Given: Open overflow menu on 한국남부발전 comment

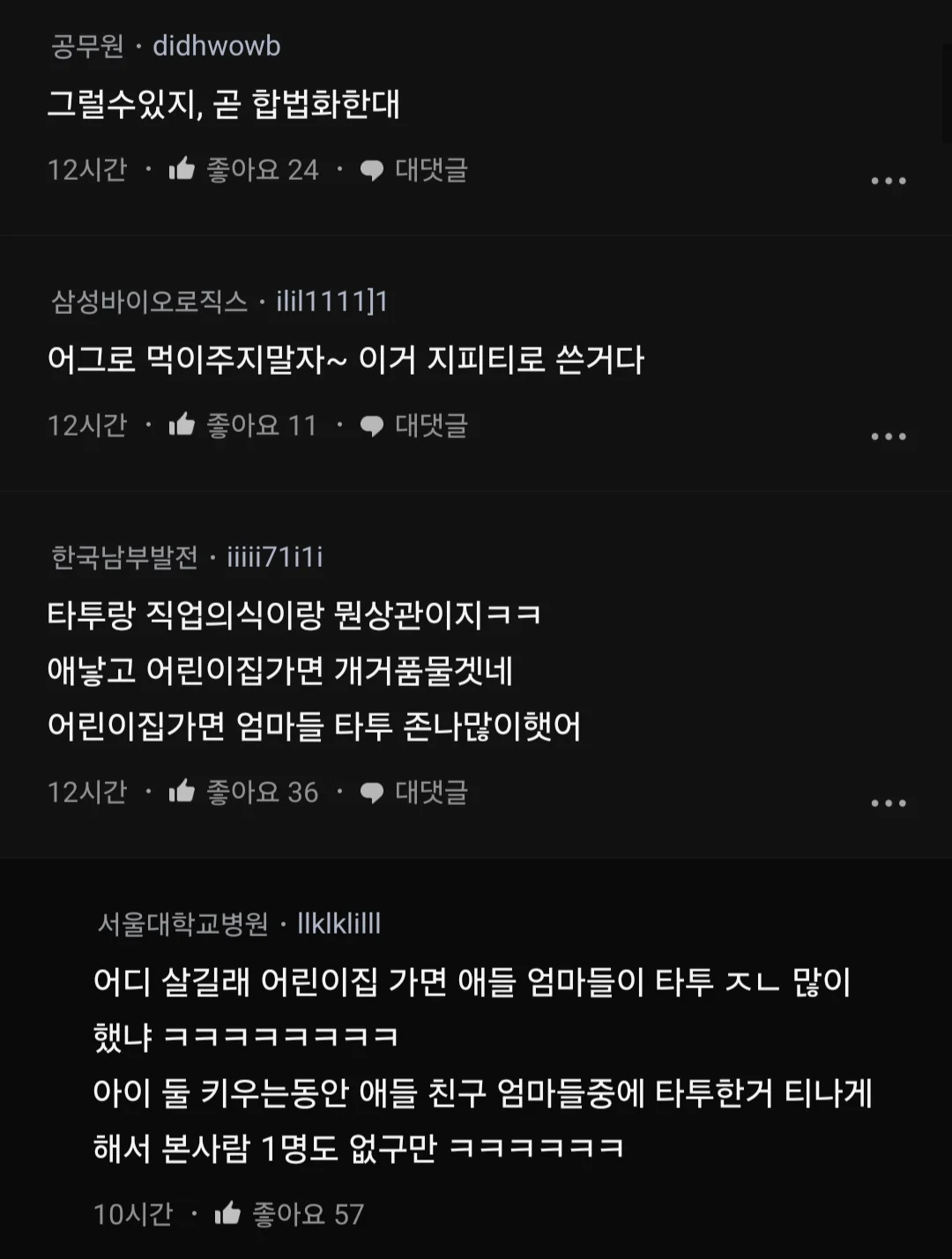Looking at the screenshot, I should 888,803.
